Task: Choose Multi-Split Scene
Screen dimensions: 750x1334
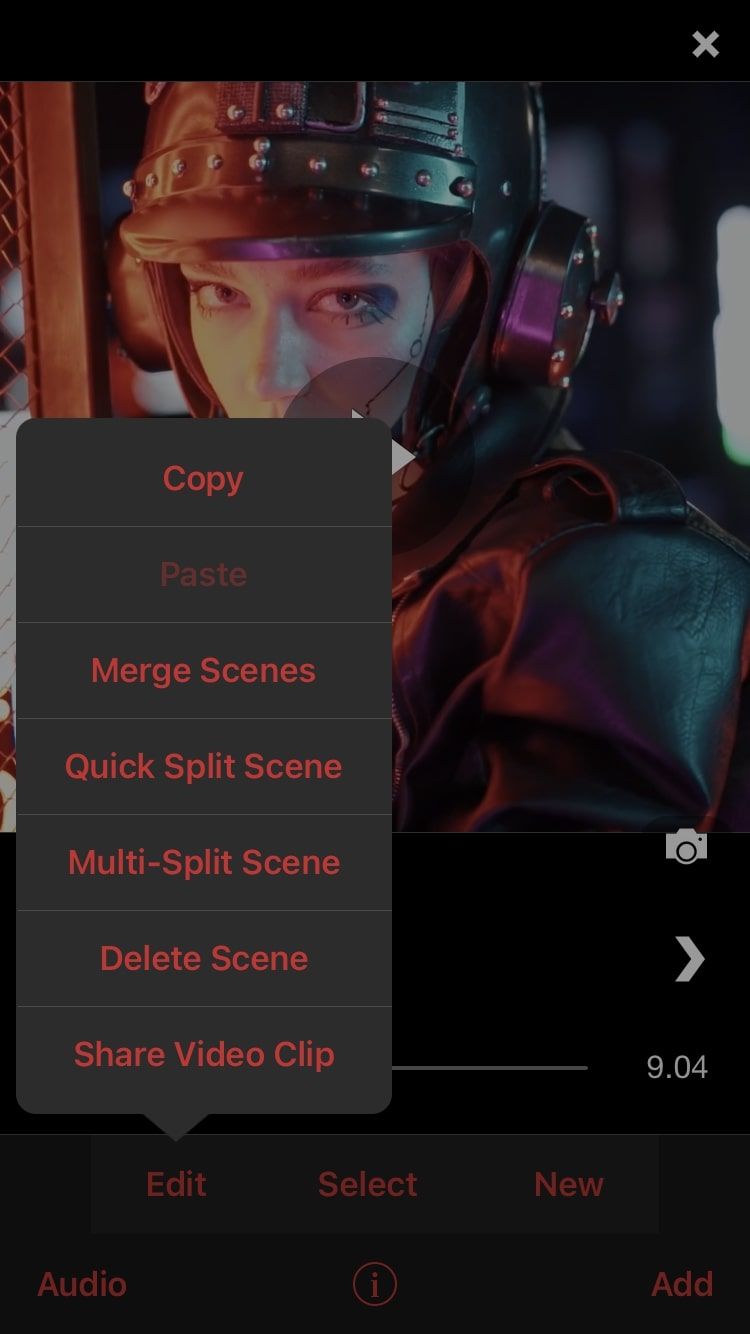Action: tap(203, 862)
